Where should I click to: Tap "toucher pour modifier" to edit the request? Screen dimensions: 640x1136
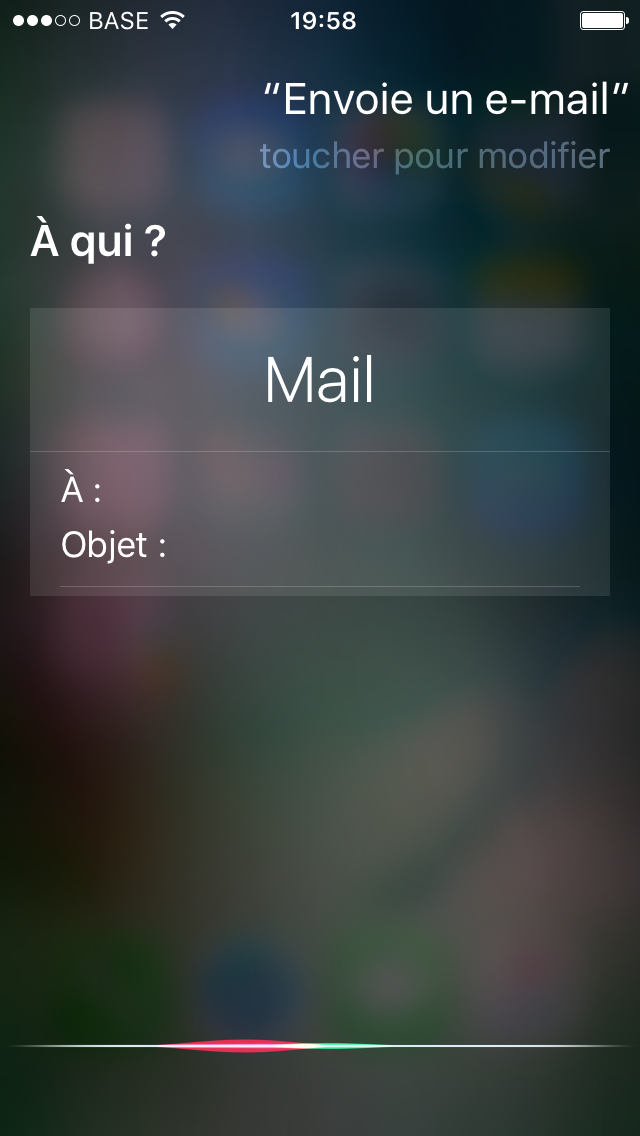[x=435, y=156]
